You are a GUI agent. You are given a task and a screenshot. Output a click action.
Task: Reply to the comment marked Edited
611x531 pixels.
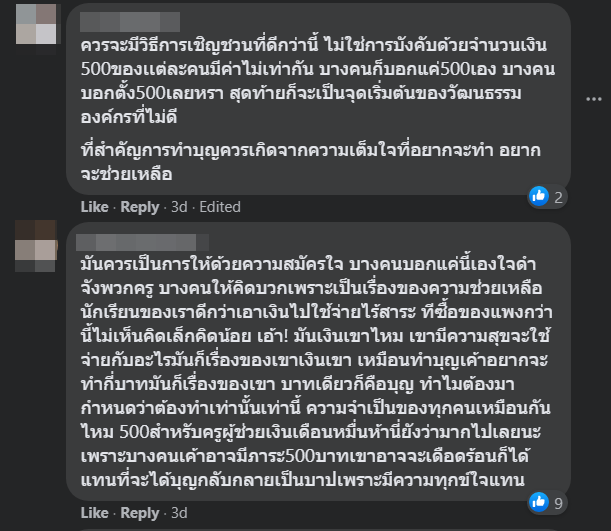point(139,207)
